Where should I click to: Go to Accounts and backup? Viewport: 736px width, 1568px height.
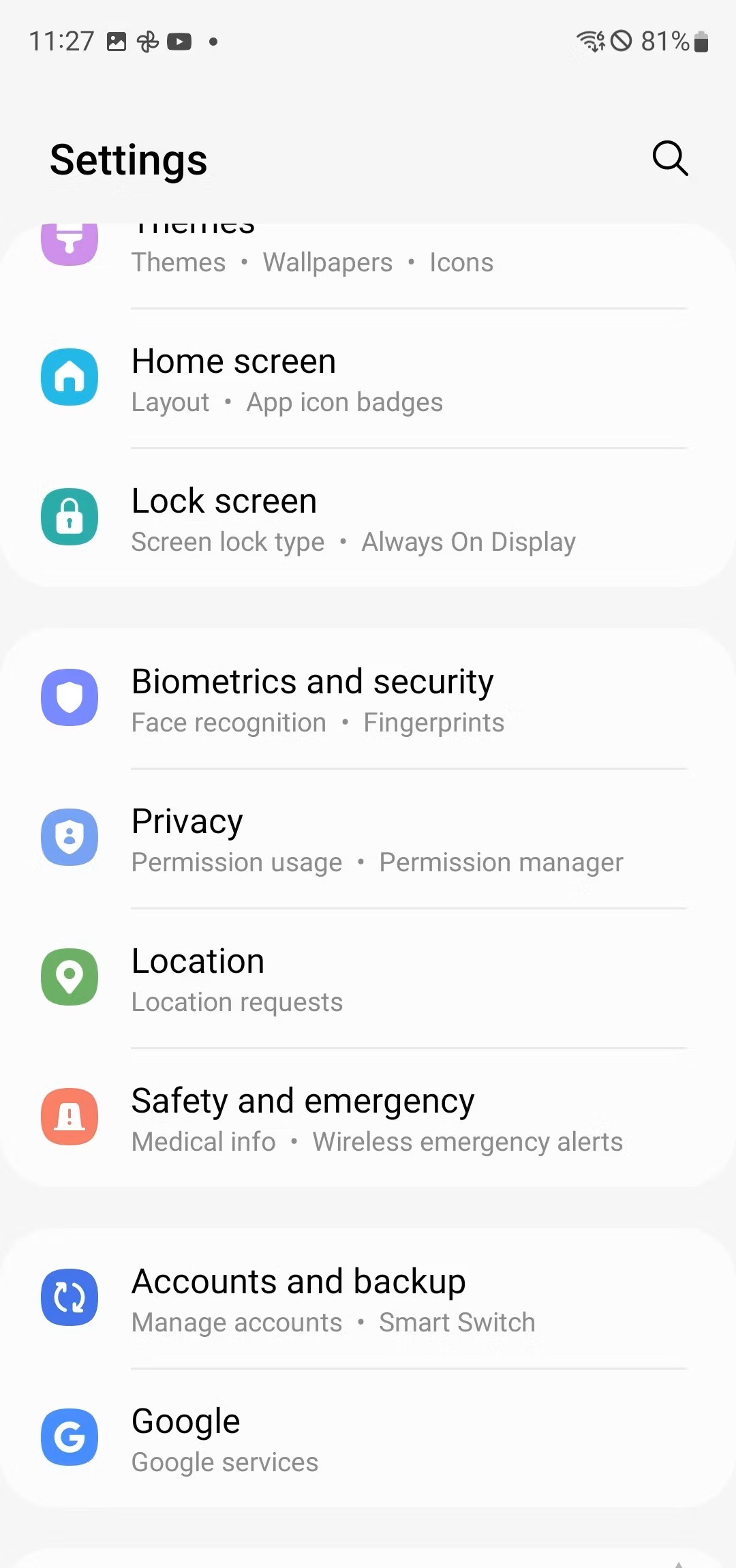click(368, 1299)
